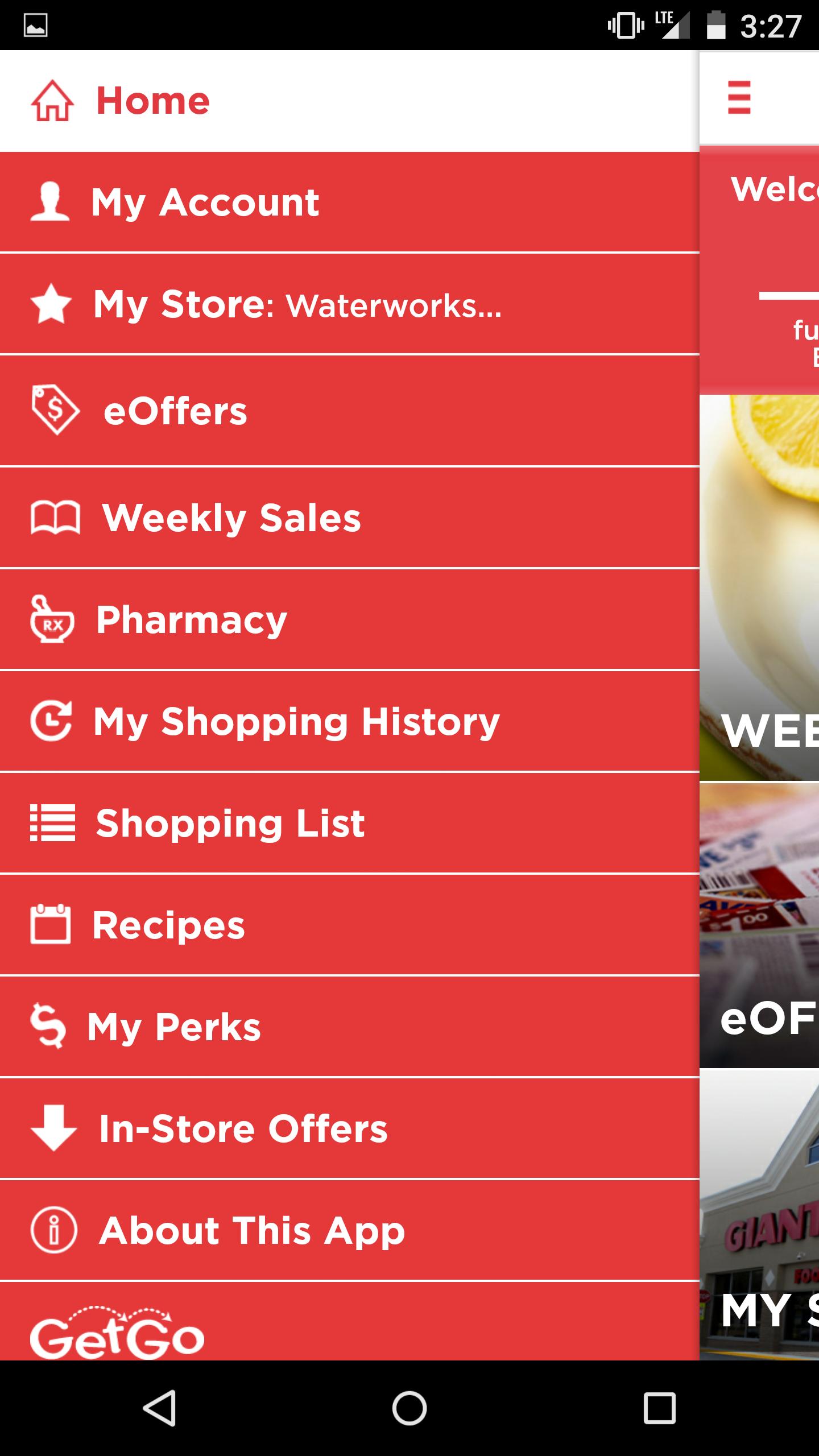This screenshot has height=1456, width=819.
Task: Browse Recipes
Action: (x=168, y=925)
